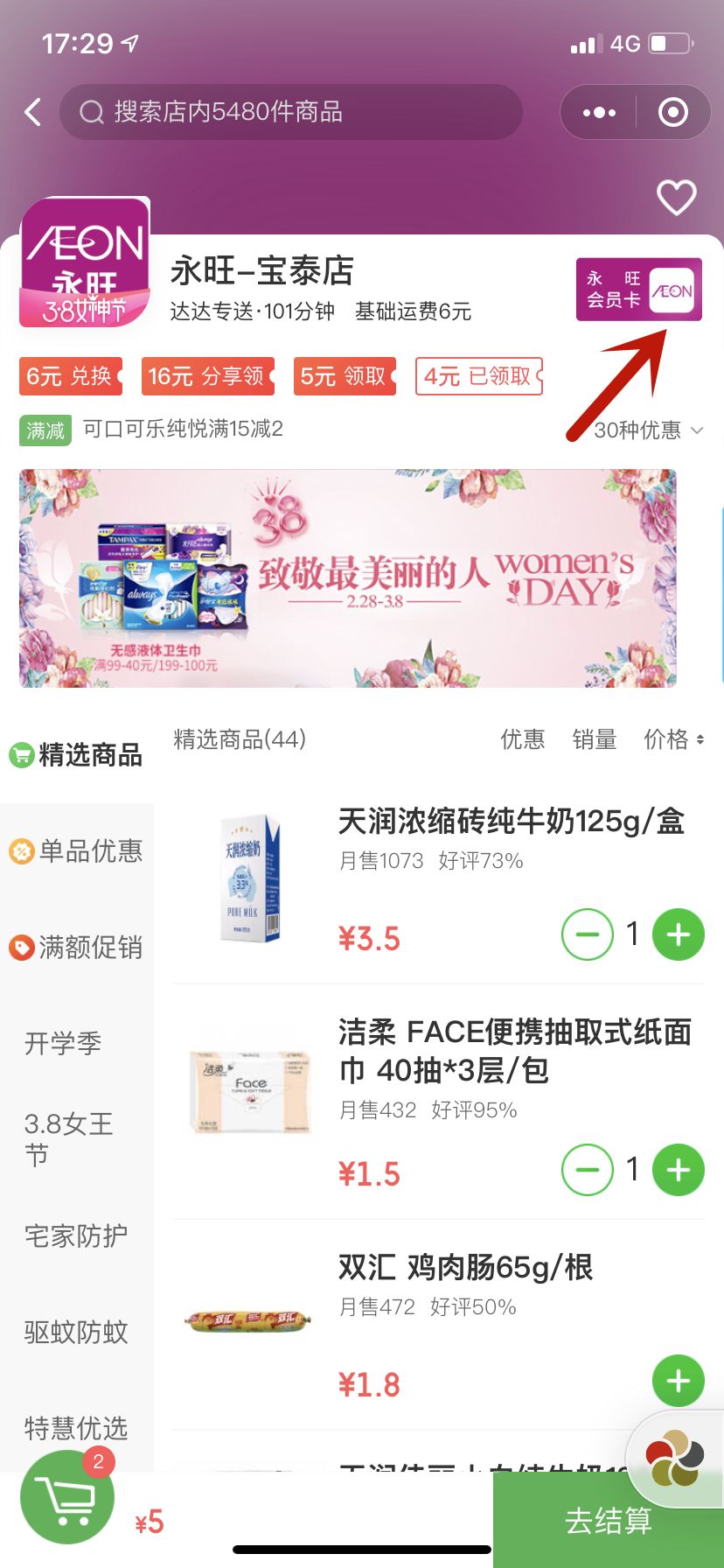The height and width of the screenshot is (1568, 724).
Task: Tap the 去结算 checkout button
Action: (609, 1521)
